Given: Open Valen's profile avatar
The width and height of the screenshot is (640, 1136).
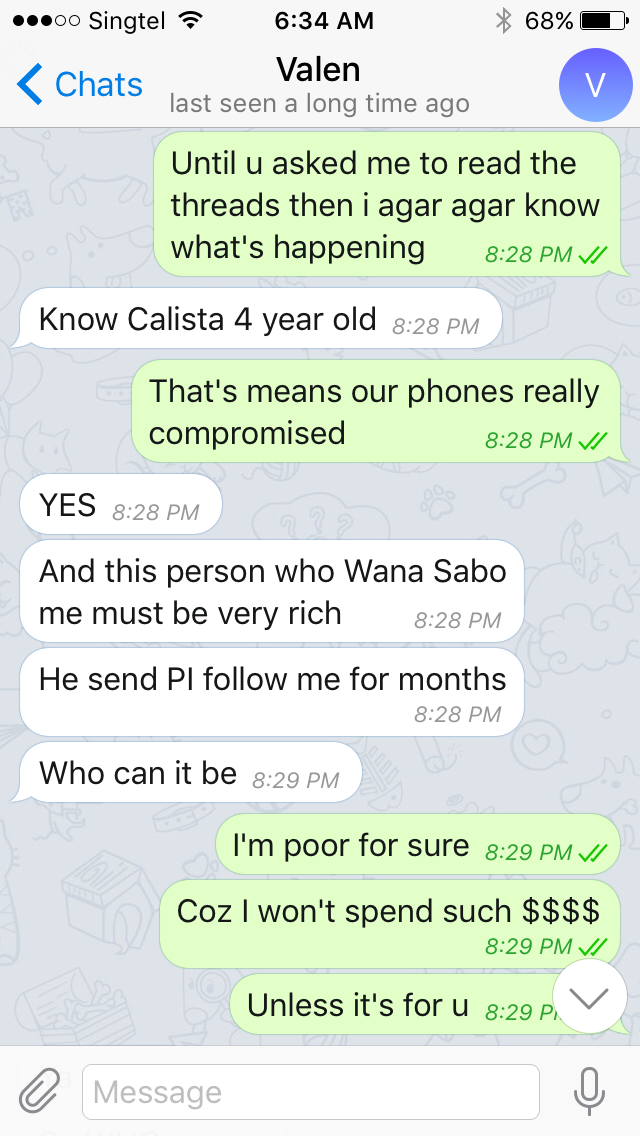Looking at the screenshot, I should coord(595,85).
